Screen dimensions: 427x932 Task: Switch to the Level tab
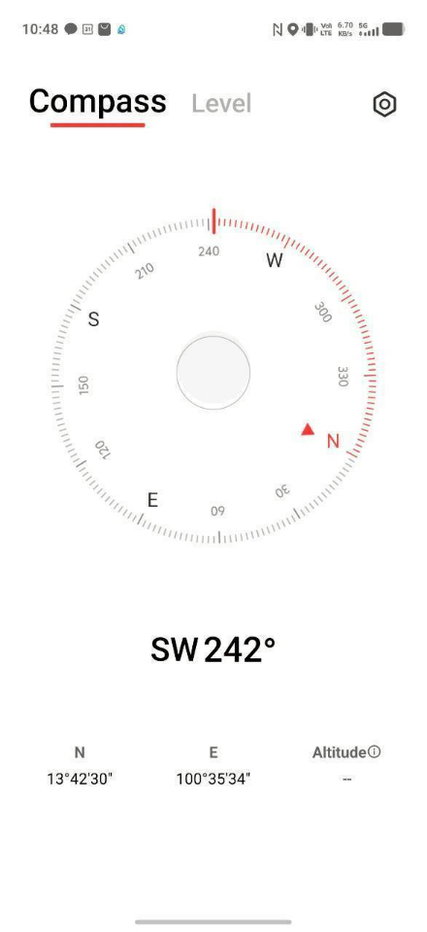click(221, 103)
